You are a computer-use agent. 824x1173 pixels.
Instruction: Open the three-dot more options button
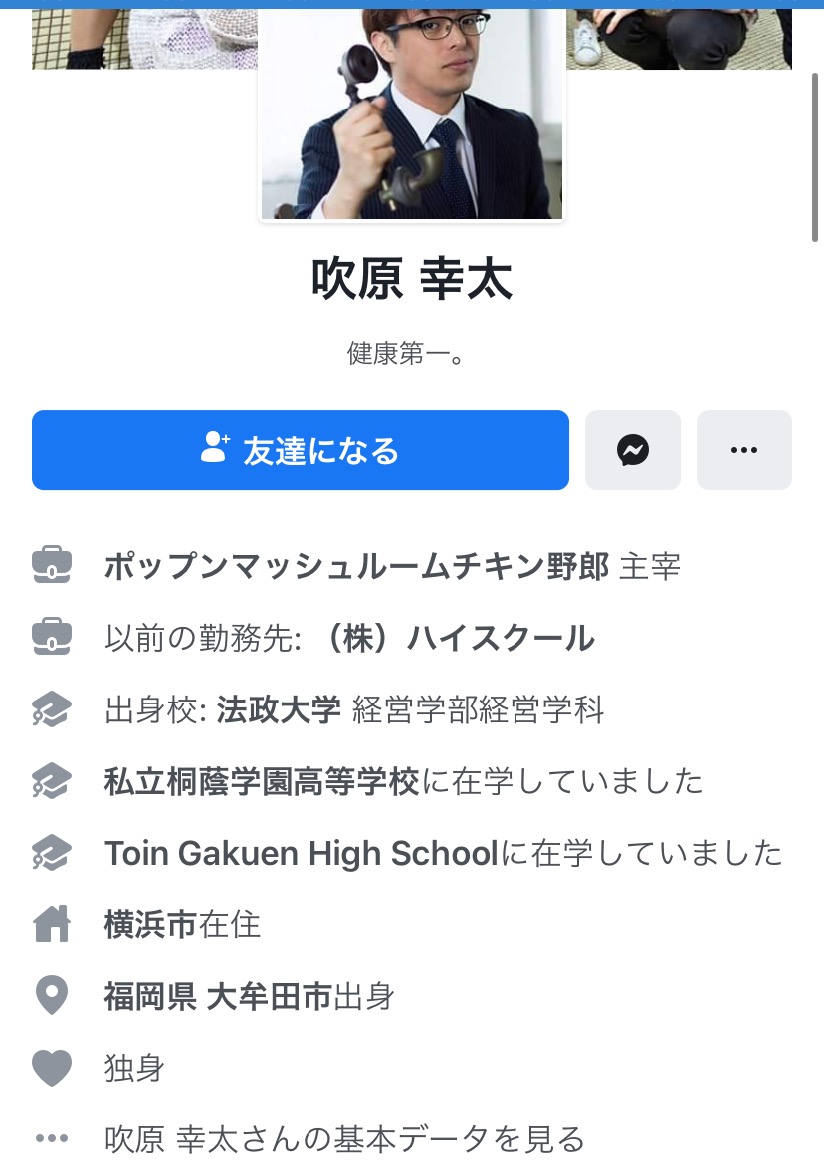[744, 450]
